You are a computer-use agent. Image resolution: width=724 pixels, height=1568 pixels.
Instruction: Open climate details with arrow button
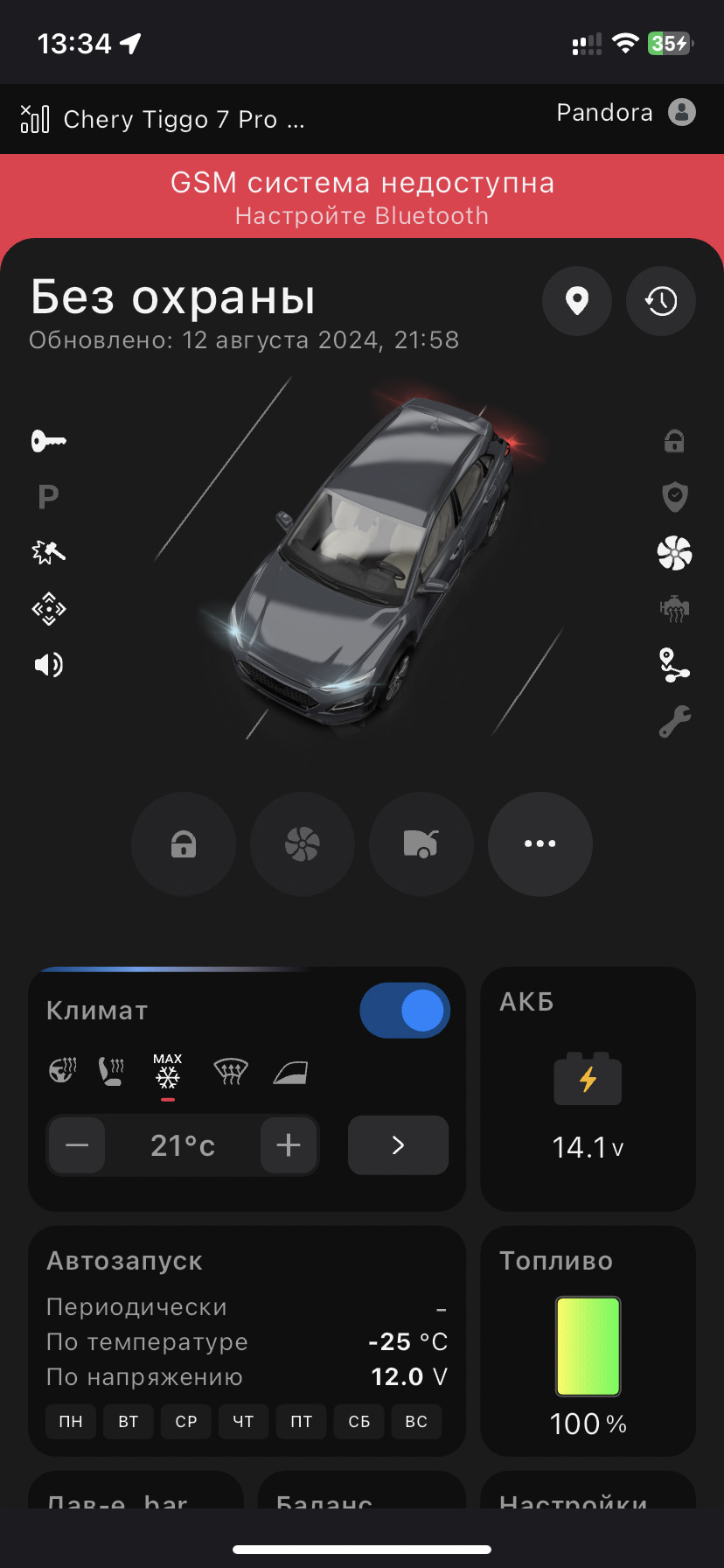coord(398,1145)
